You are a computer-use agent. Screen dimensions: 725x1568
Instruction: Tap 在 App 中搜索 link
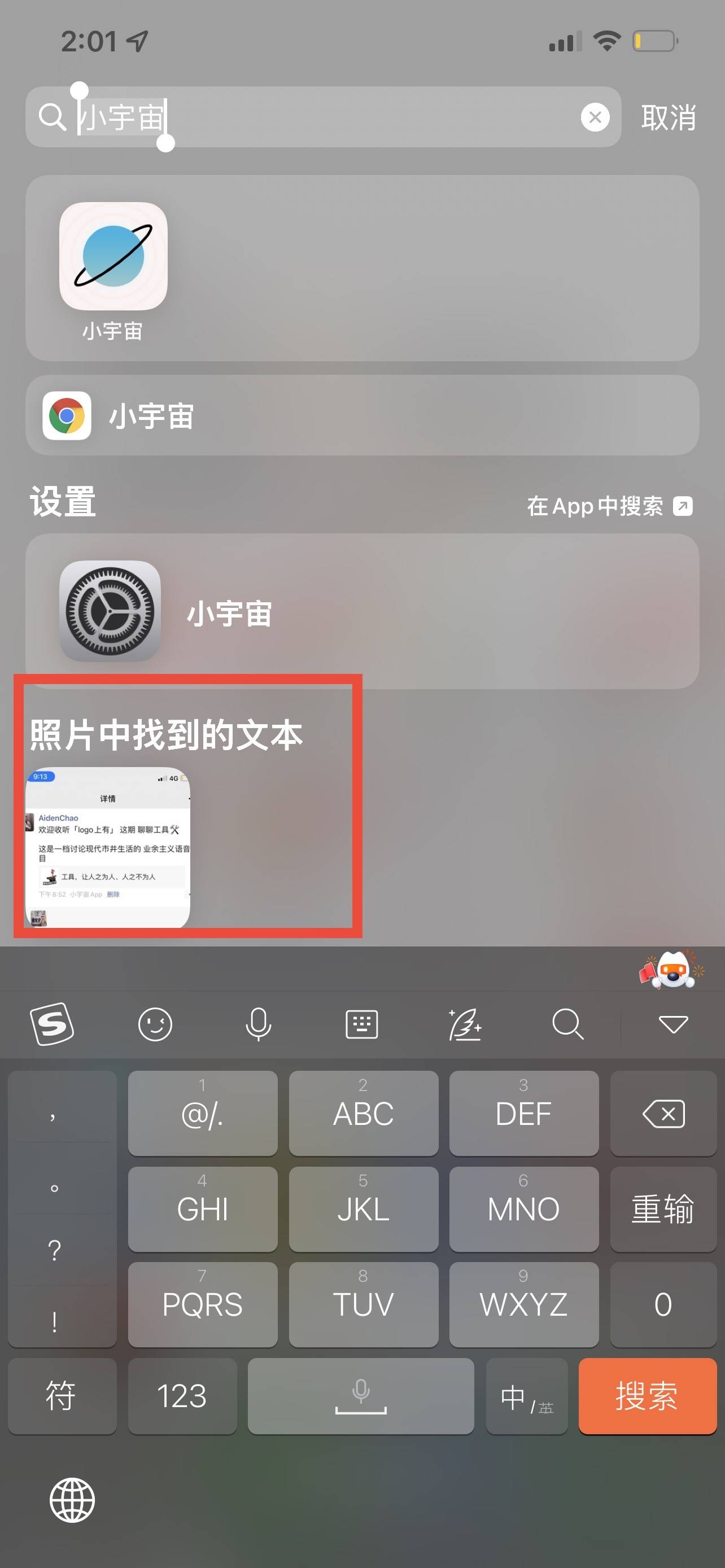pos(609,506)
